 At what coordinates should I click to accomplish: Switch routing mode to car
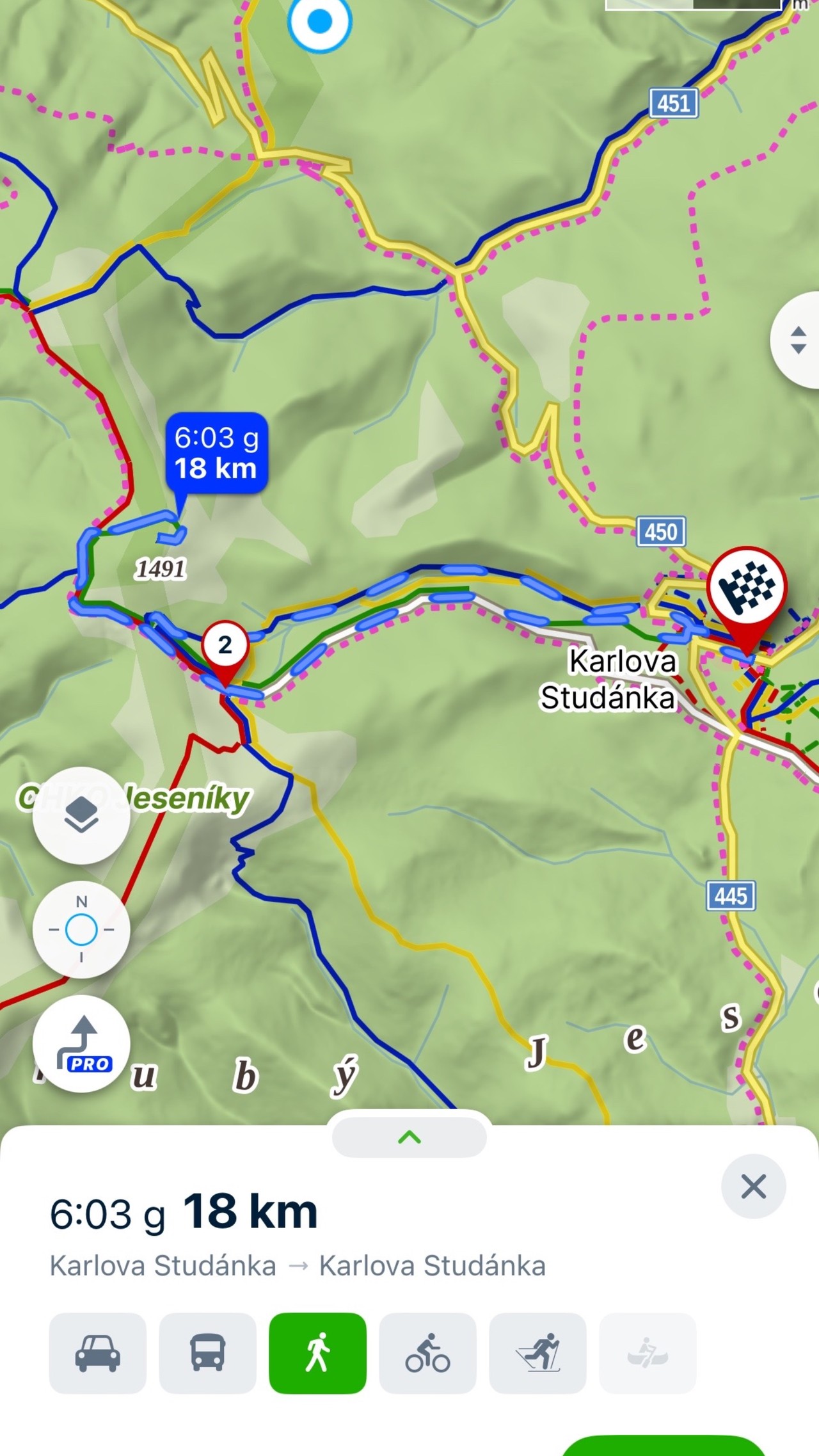coord(98,1352)
